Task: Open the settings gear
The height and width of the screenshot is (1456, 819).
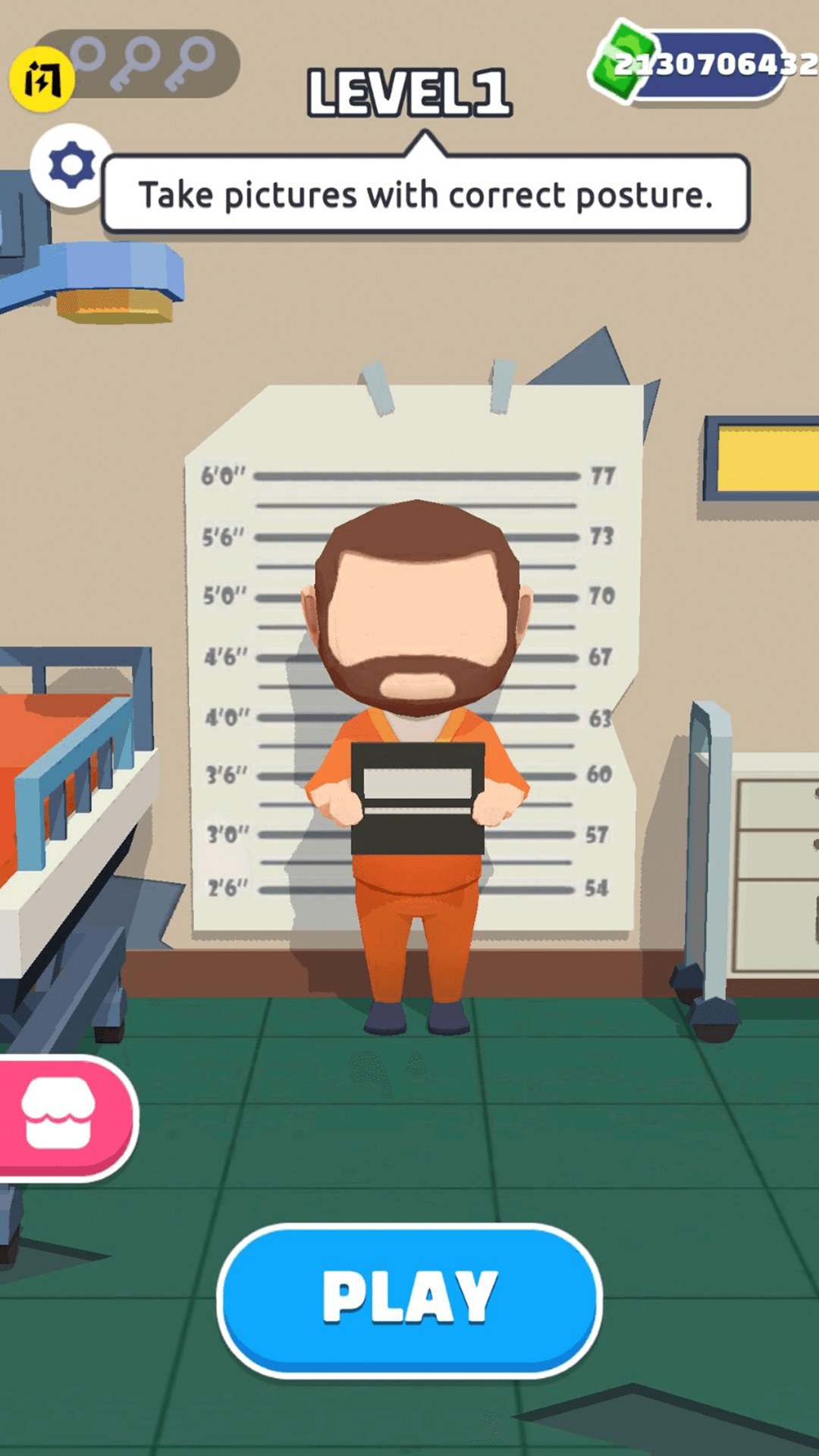Action: point(71,165)
